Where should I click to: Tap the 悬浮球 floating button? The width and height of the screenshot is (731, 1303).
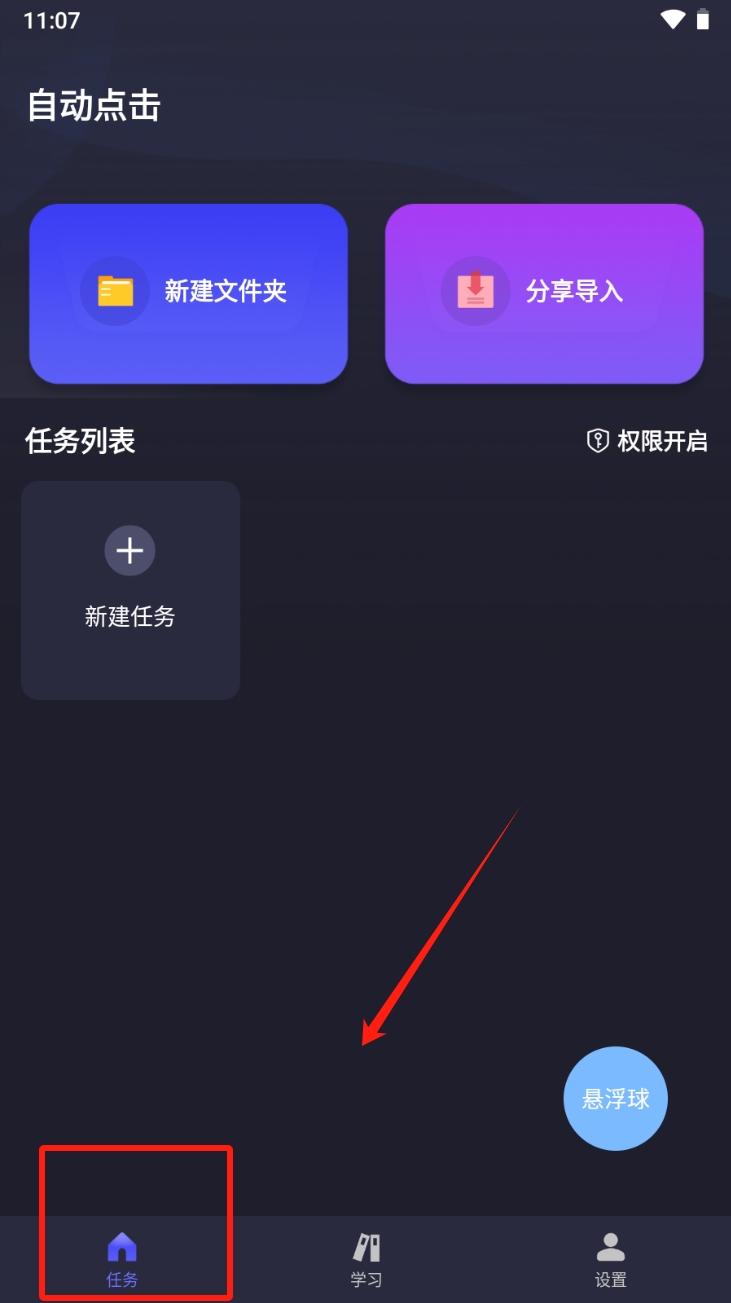[x=615, y=1098]
